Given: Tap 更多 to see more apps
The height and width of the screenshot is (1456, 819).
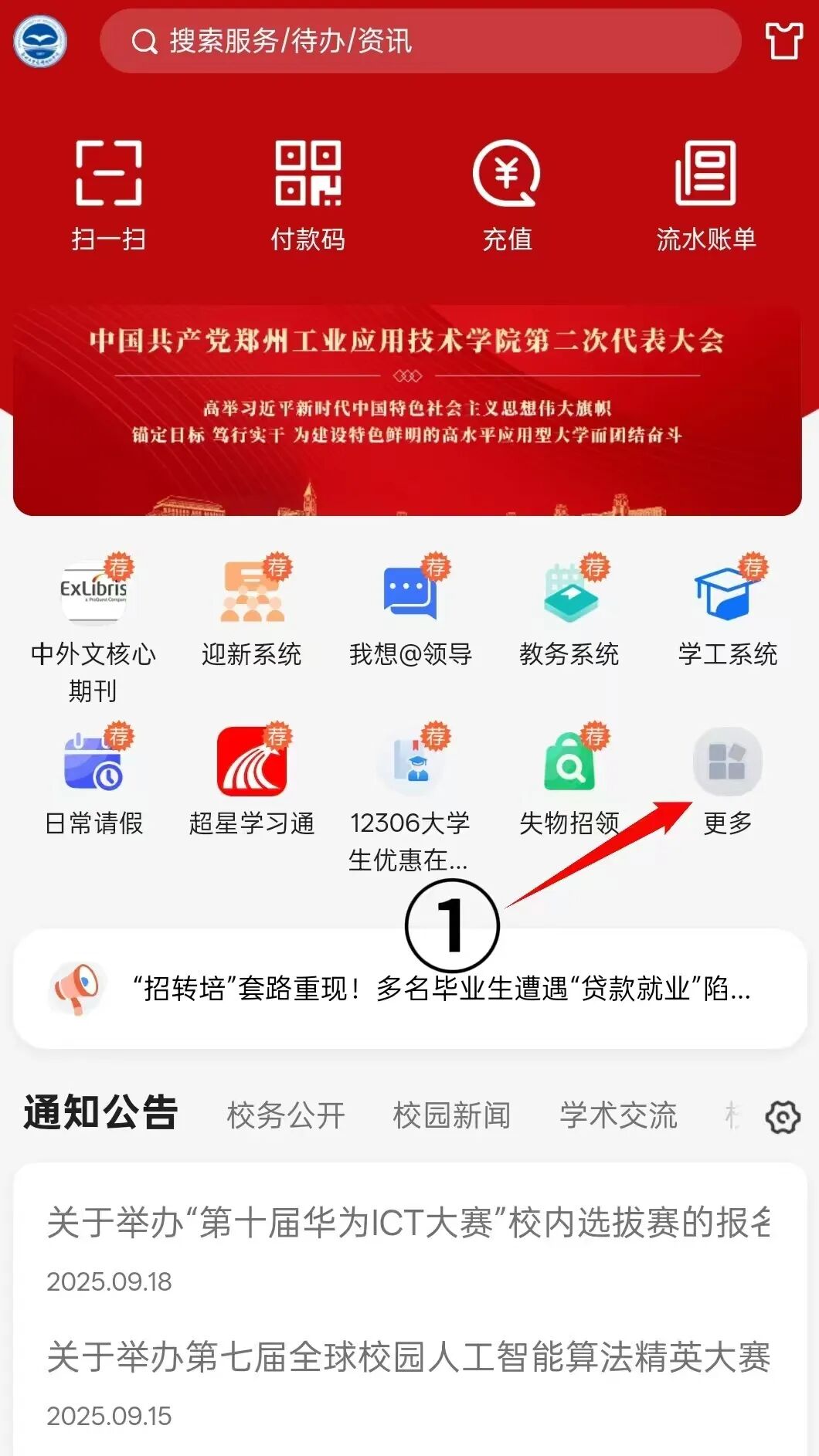Looking at the screenshot, I should click(727, 777).
